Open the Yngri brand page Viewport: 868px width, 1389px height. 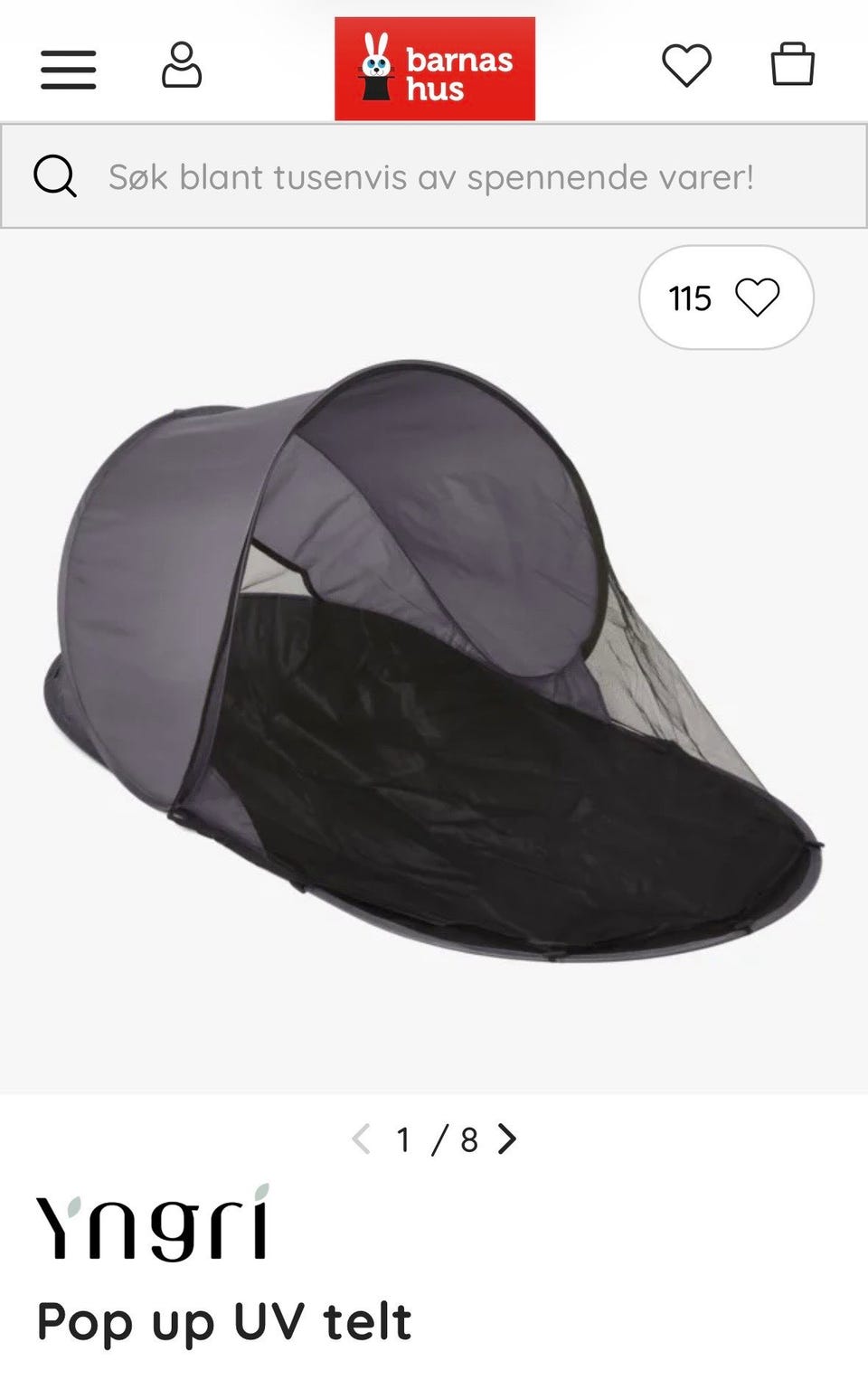tap(154, 1224)
